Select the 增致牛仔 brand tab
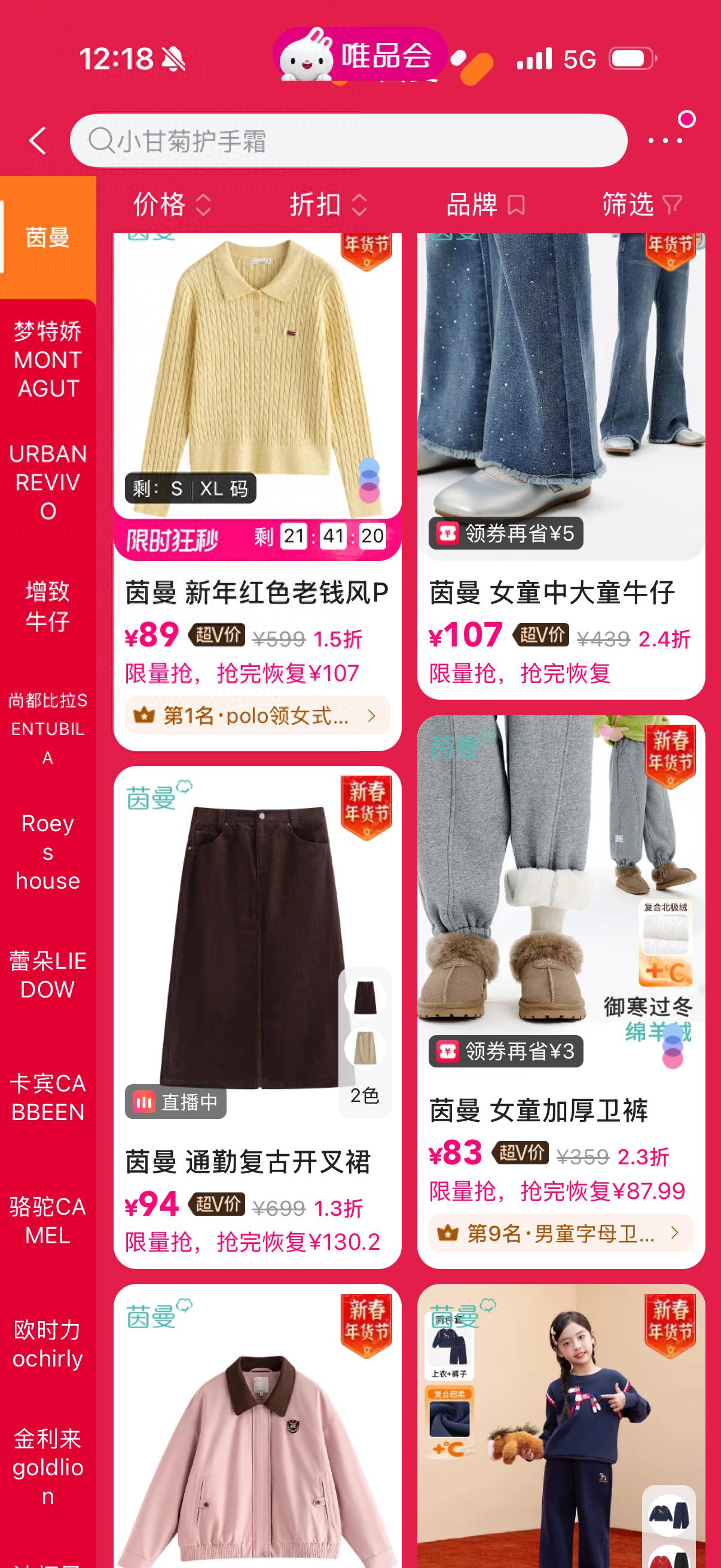721x1568 pixels. click(x=47, y=606)
